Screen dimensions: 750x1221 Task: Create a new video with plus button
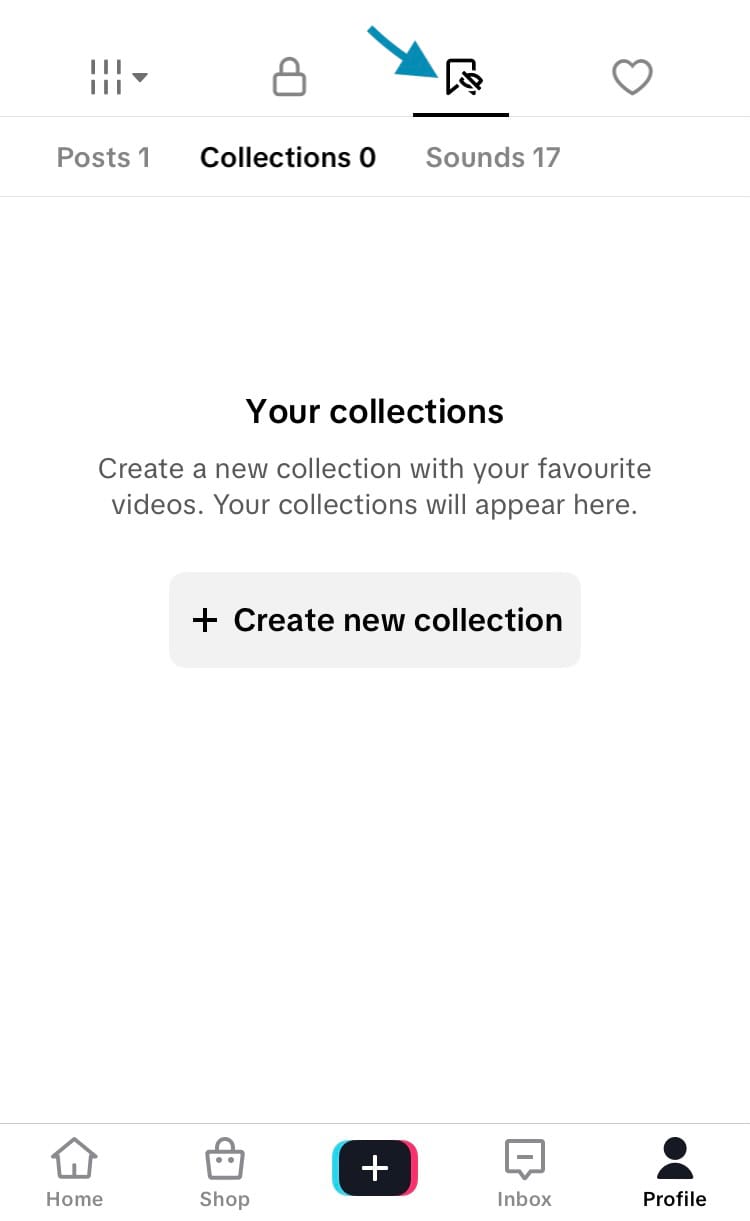375,1168
